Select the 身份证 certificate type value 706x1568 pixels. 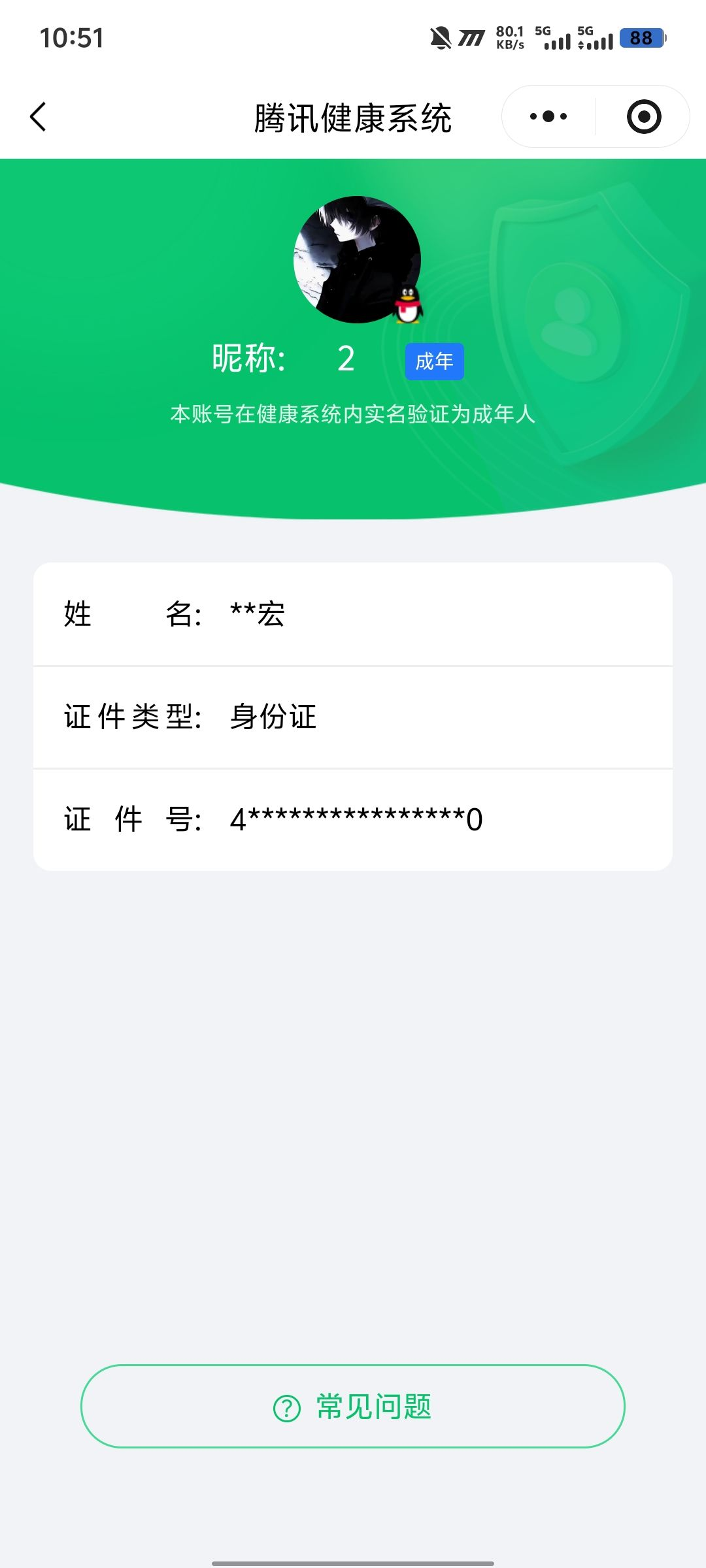click(272, 717)
